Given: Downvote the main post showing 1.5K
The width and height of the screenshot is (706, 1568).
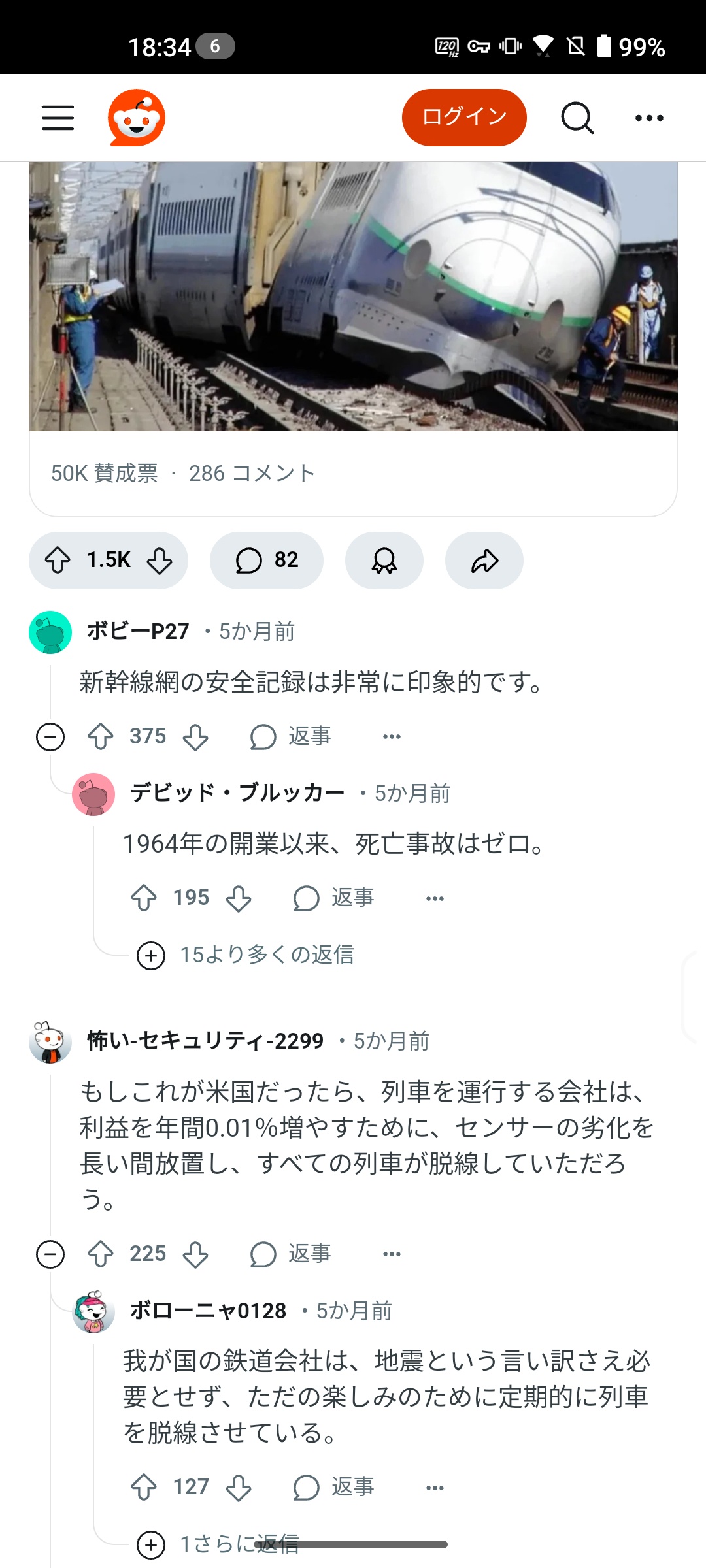Looking at the screenshot, I should [160, 561].
